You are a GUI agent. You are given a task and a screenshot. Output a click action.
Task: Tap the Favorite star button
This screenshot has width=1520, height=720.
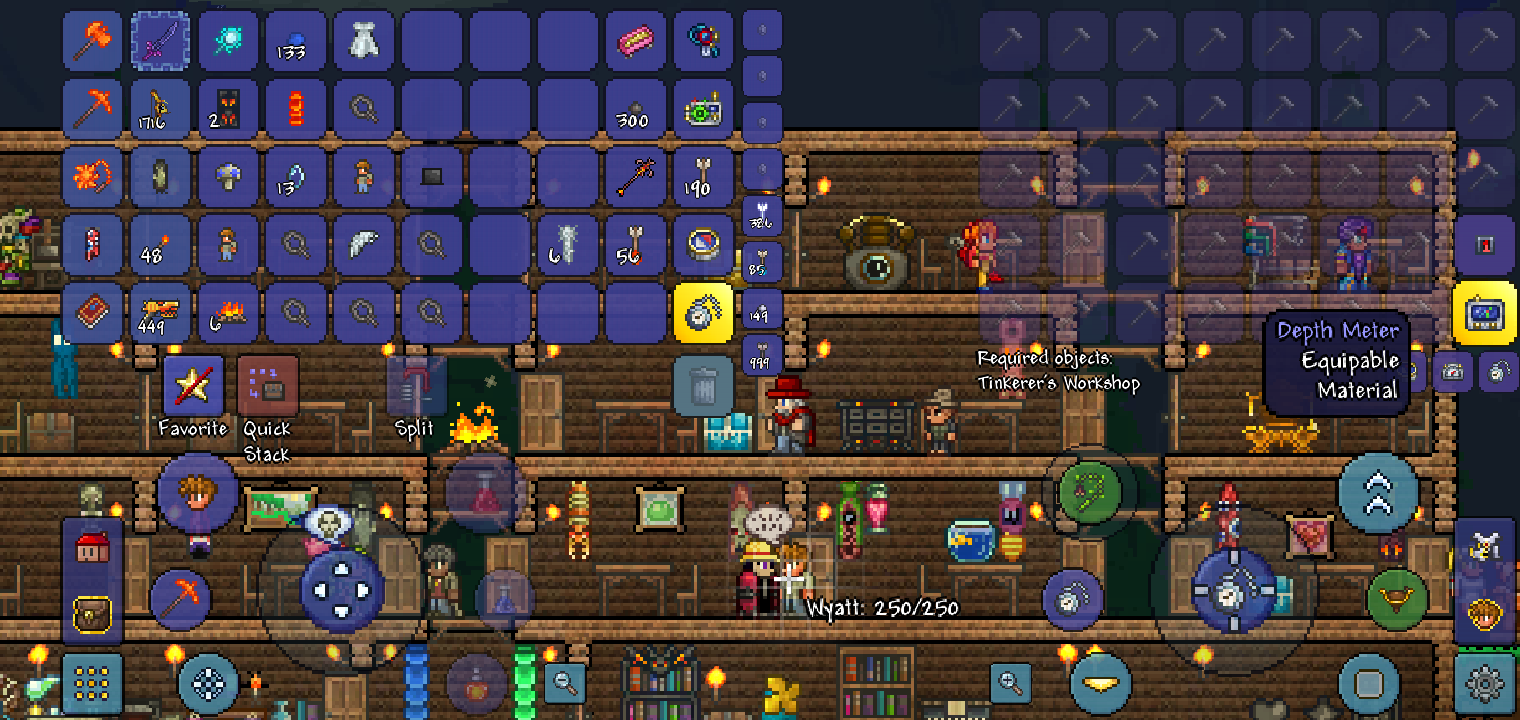193,386
